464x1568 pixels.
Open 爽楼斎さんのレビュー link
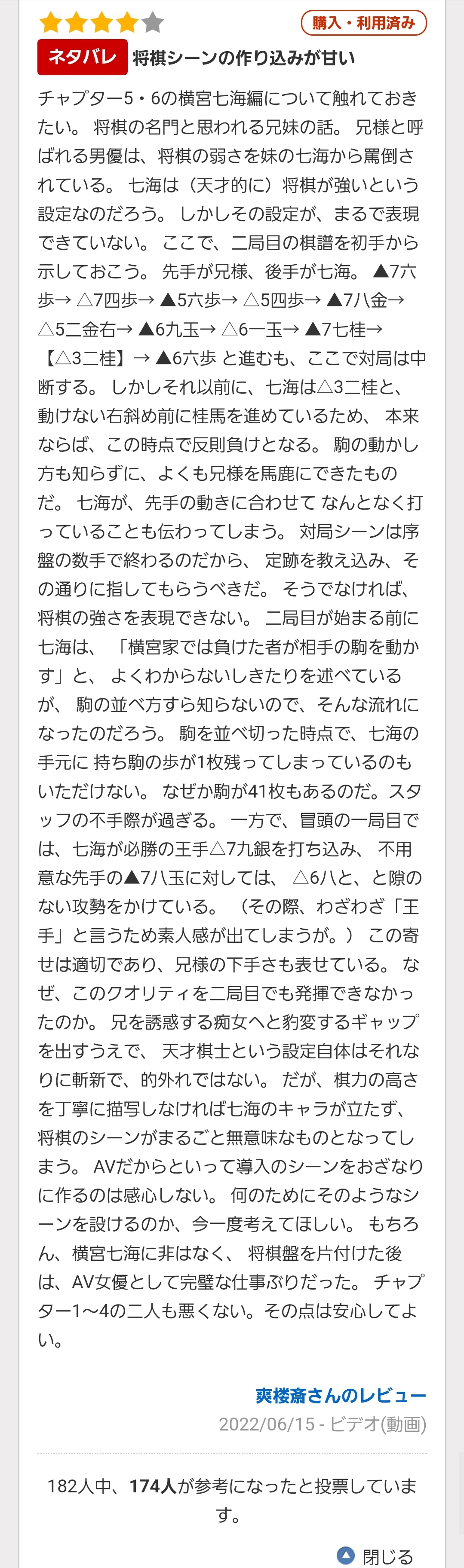[341, 1396]
